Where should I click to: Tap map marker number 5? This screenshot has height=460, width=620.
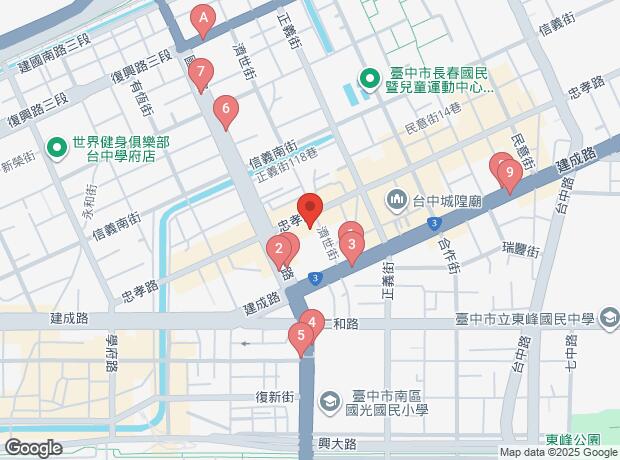tap(300, 336)
